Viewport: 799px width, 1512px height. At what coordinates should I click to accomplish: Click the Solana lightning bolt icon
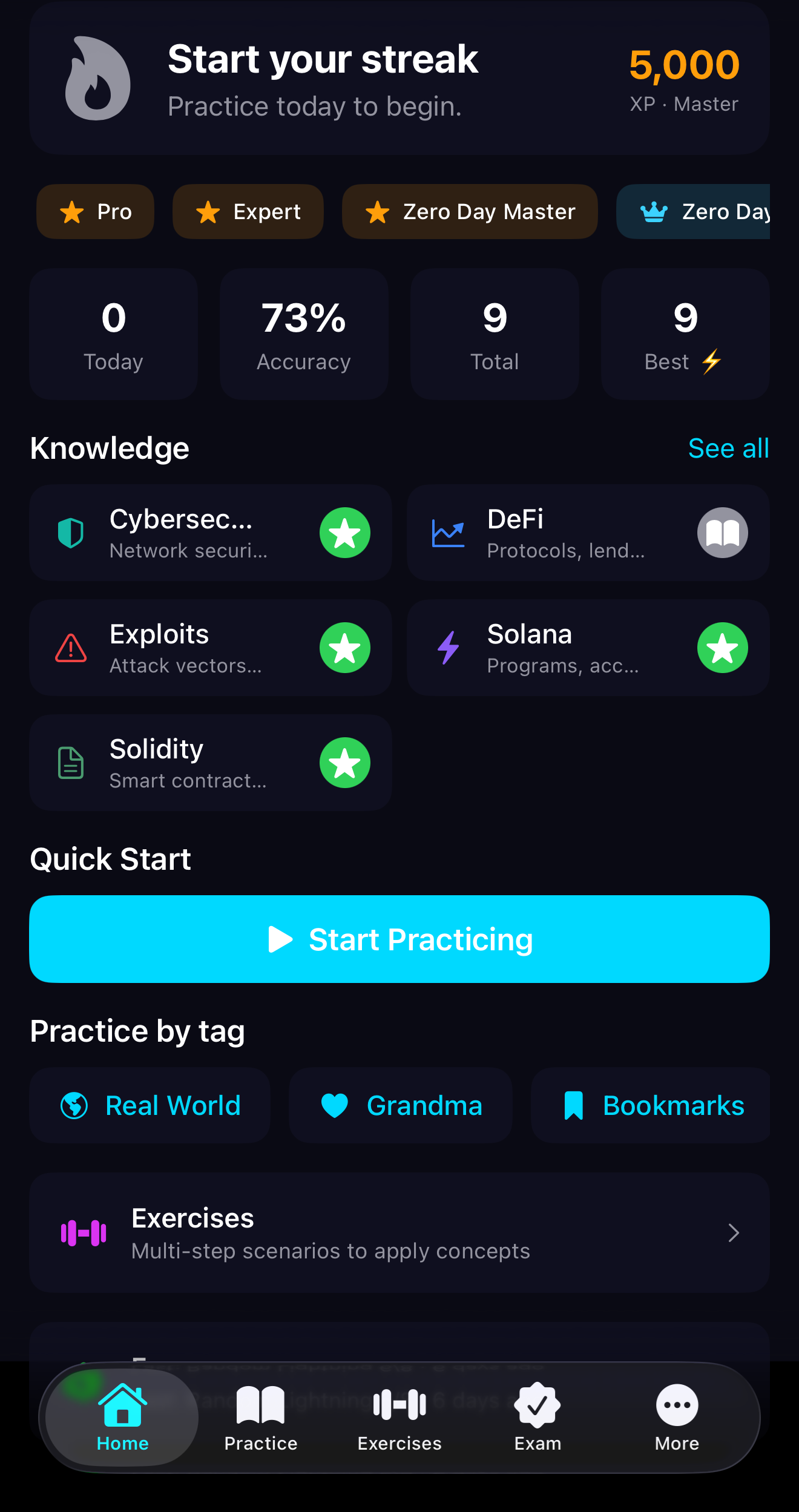(x=448, y=648)
